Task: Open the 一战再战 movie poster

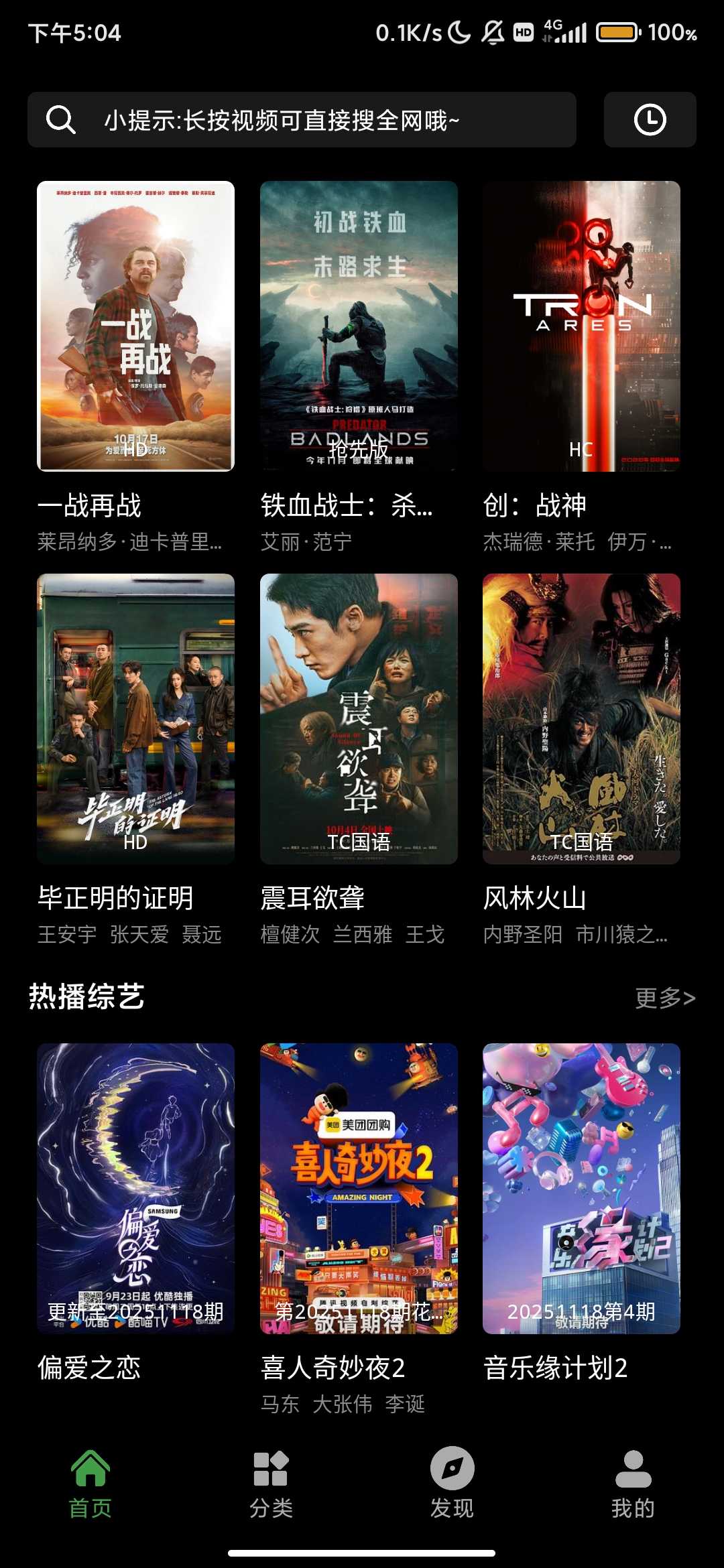Action: pyautogui.click(x=134, y=325)
